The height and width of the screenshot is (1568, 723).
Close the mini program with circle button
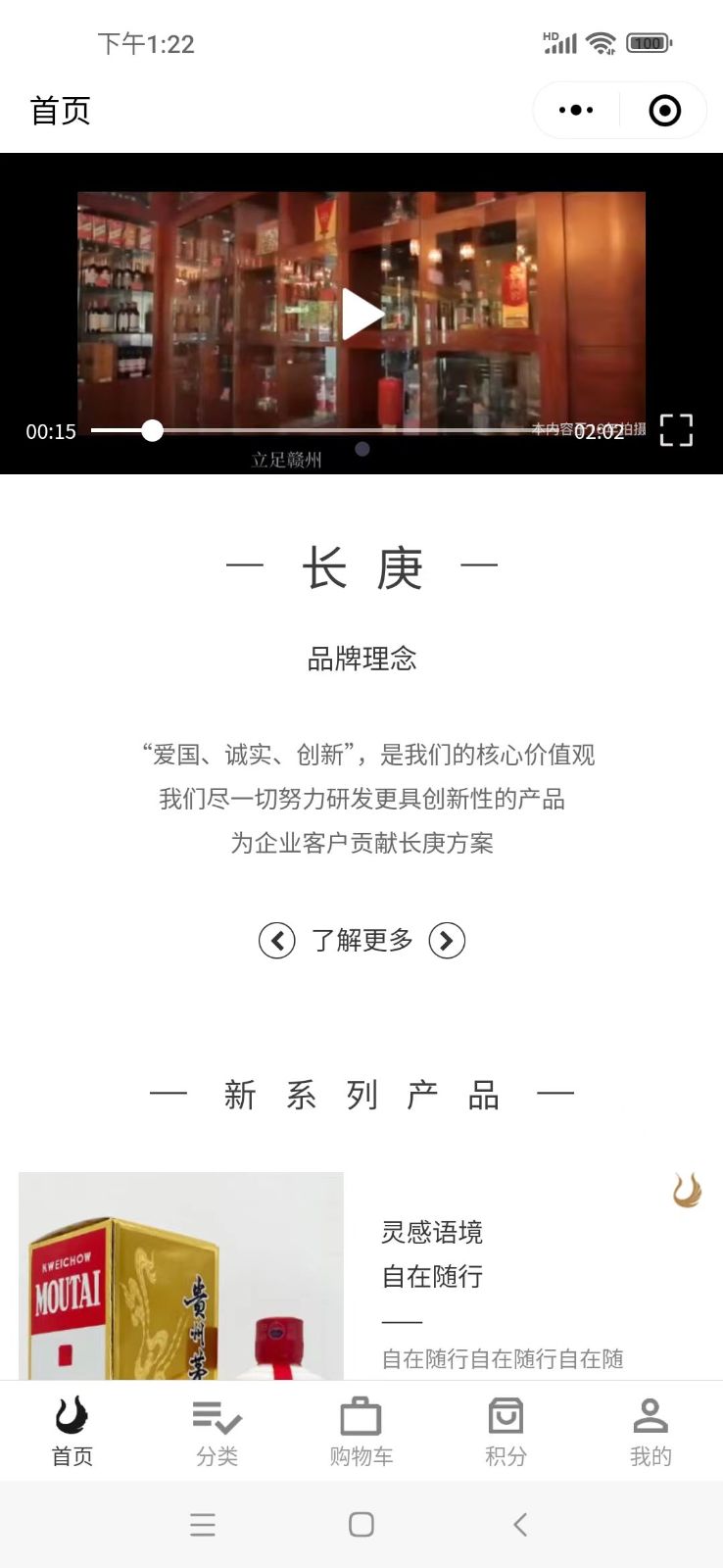coord(665,110)
